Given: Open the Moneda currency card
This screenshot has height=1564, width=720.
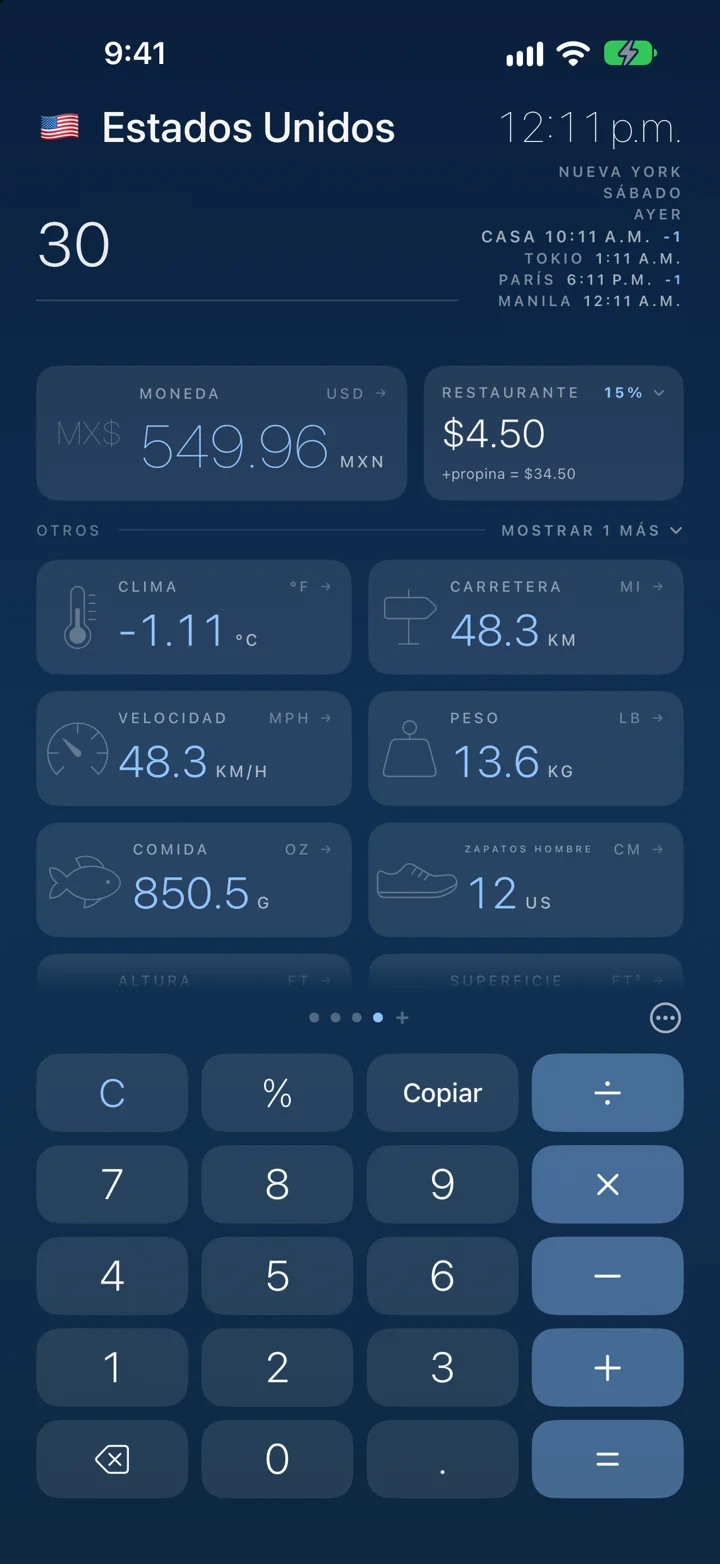Looking at the screenshot, I should [222, 433].
